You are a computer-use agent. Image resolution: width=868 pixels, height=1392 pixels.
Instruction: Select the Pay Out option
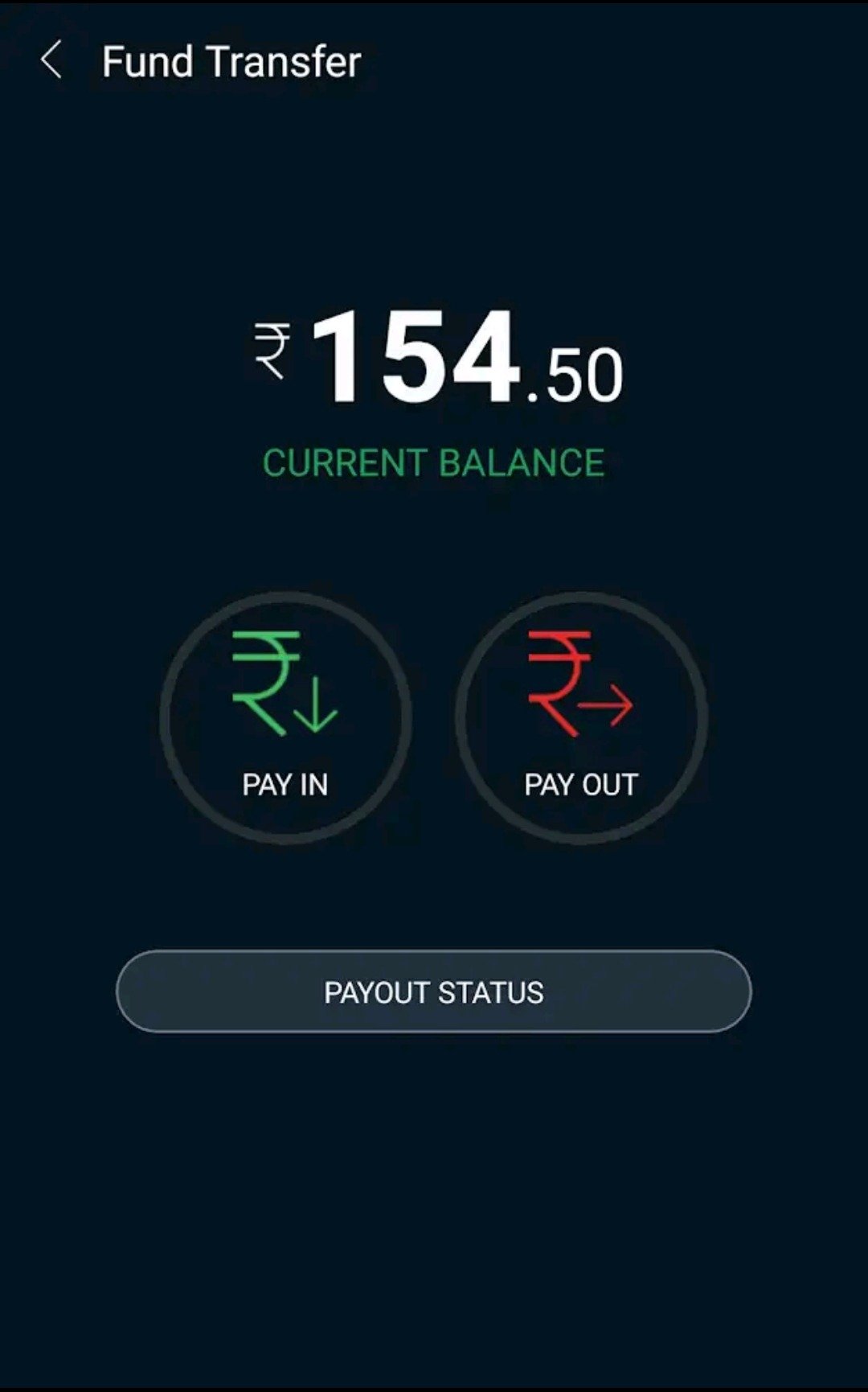point(582,717)
